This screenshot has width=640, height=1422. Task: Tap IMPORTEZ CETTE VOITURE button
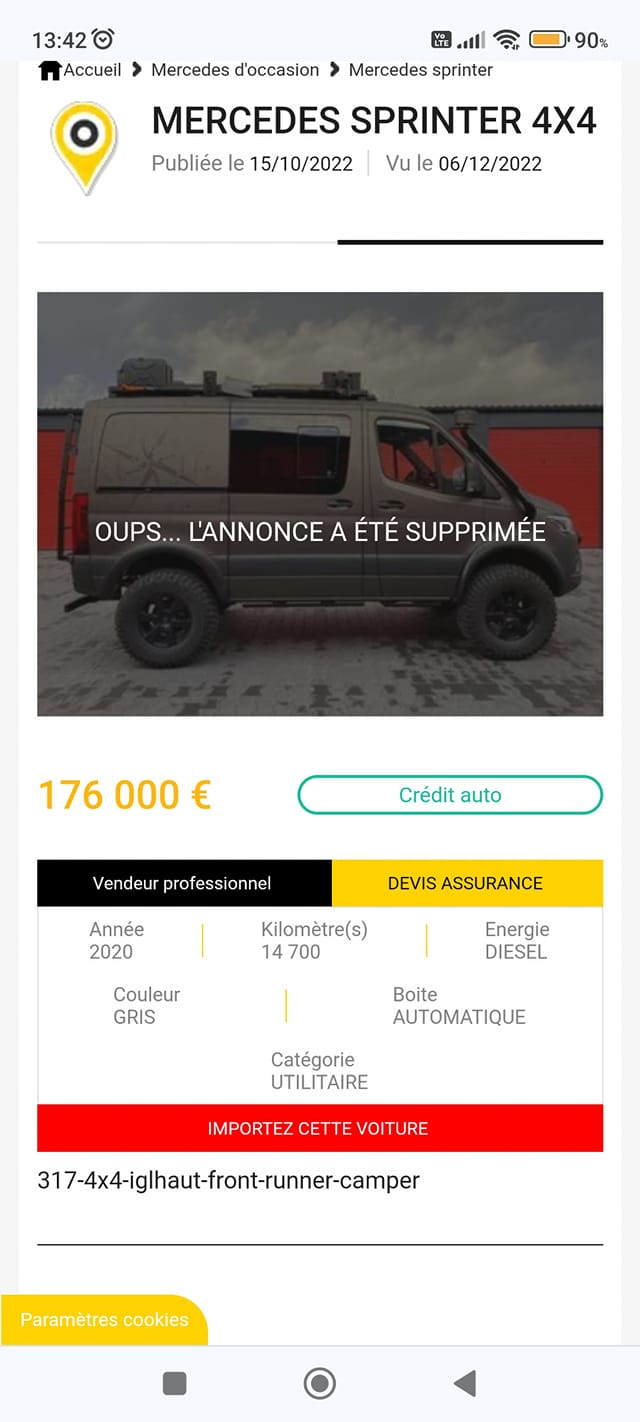pos(319,1128)
